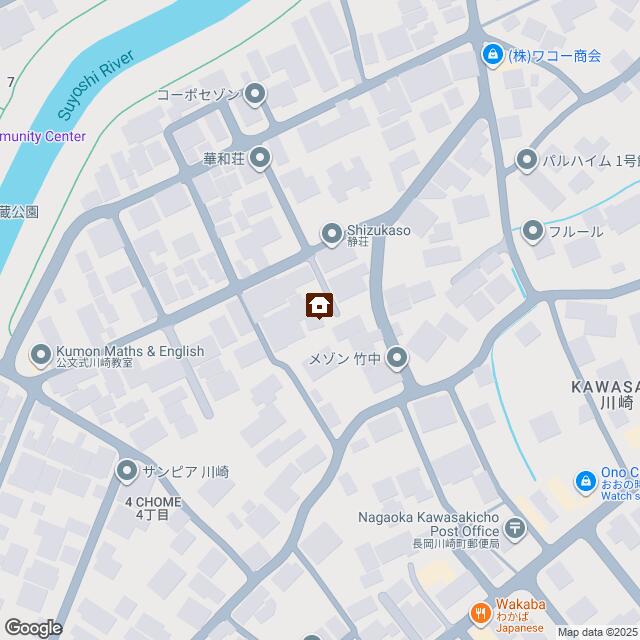Image resolution: width=640 pixels, height=640 pixels.
Task: Open the Kumon Maths & English marker
Action: [40, 354]
